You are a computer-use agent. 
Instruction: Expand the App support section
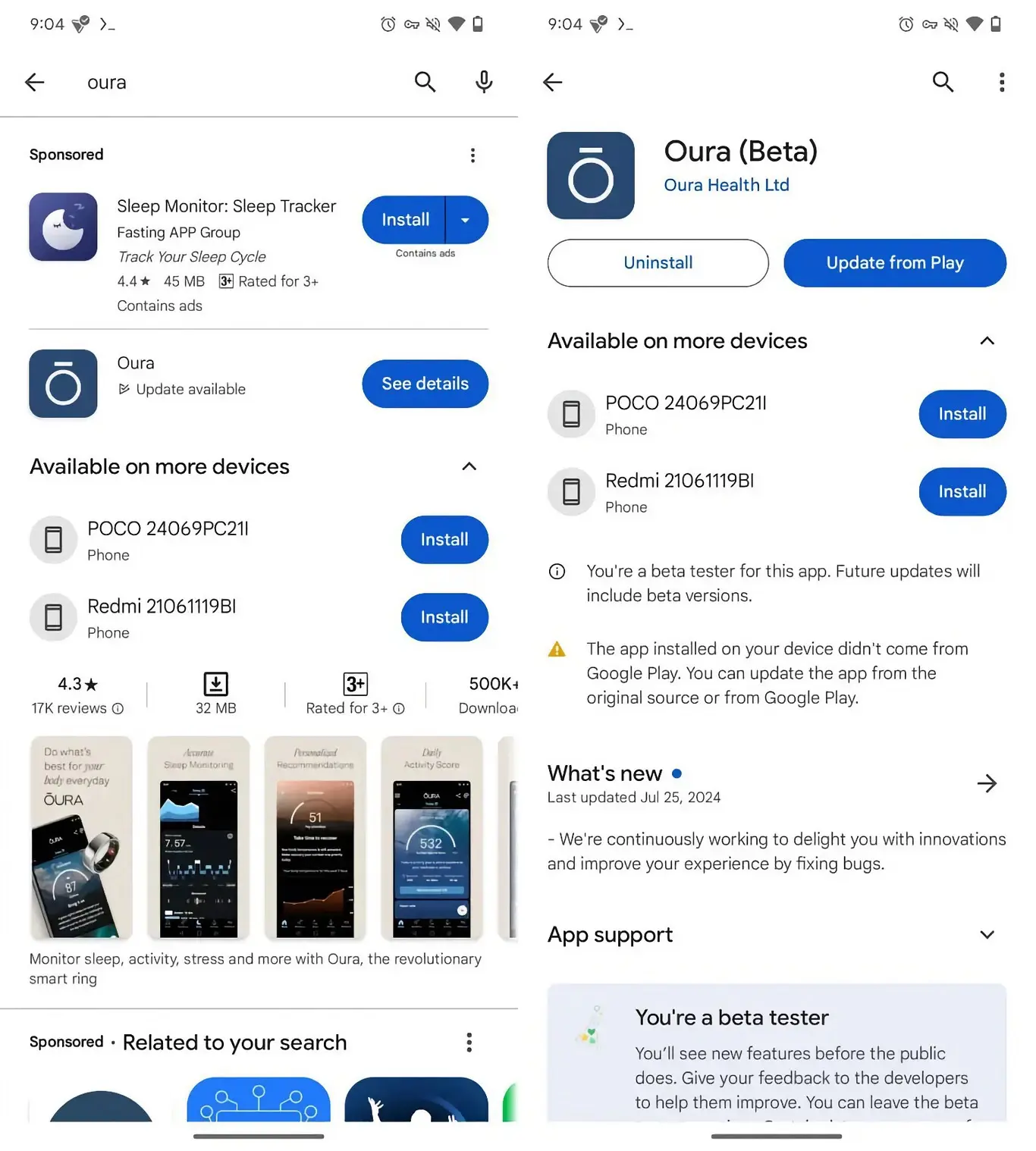987,935
